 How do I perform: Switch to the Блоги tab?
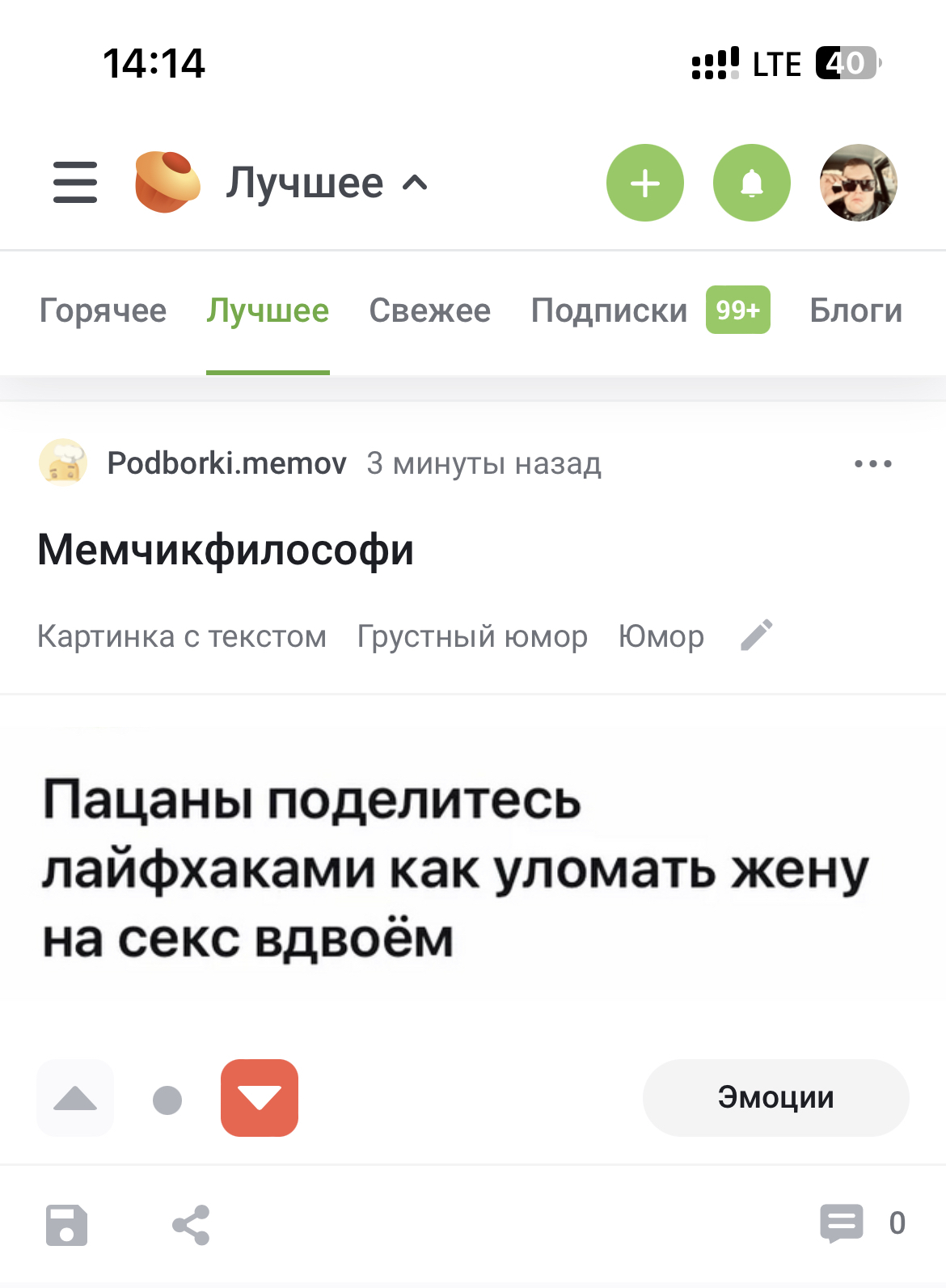tap(855, 311)
